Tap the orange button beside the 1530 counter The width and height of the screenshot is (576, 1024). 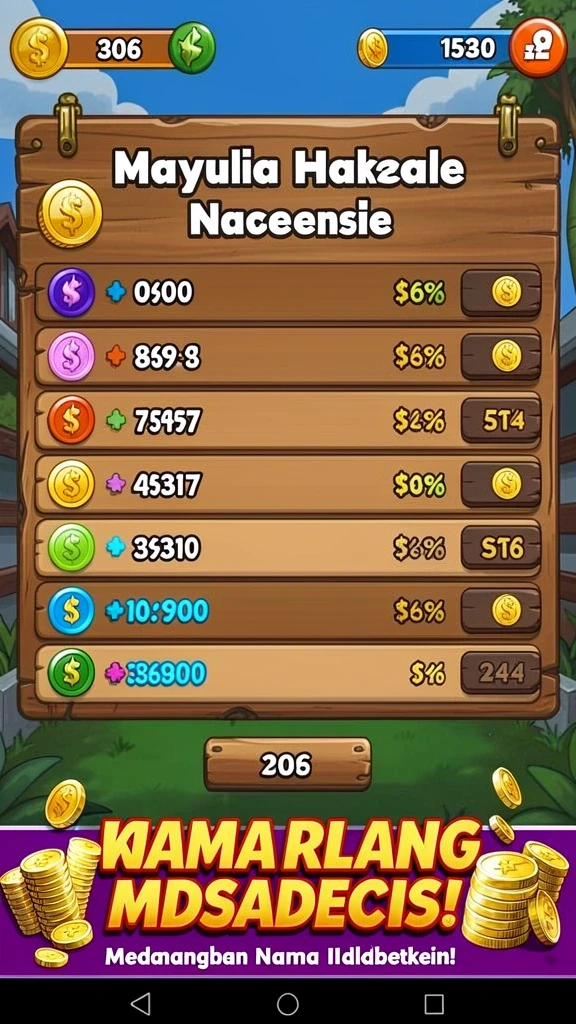coord(537,47)
